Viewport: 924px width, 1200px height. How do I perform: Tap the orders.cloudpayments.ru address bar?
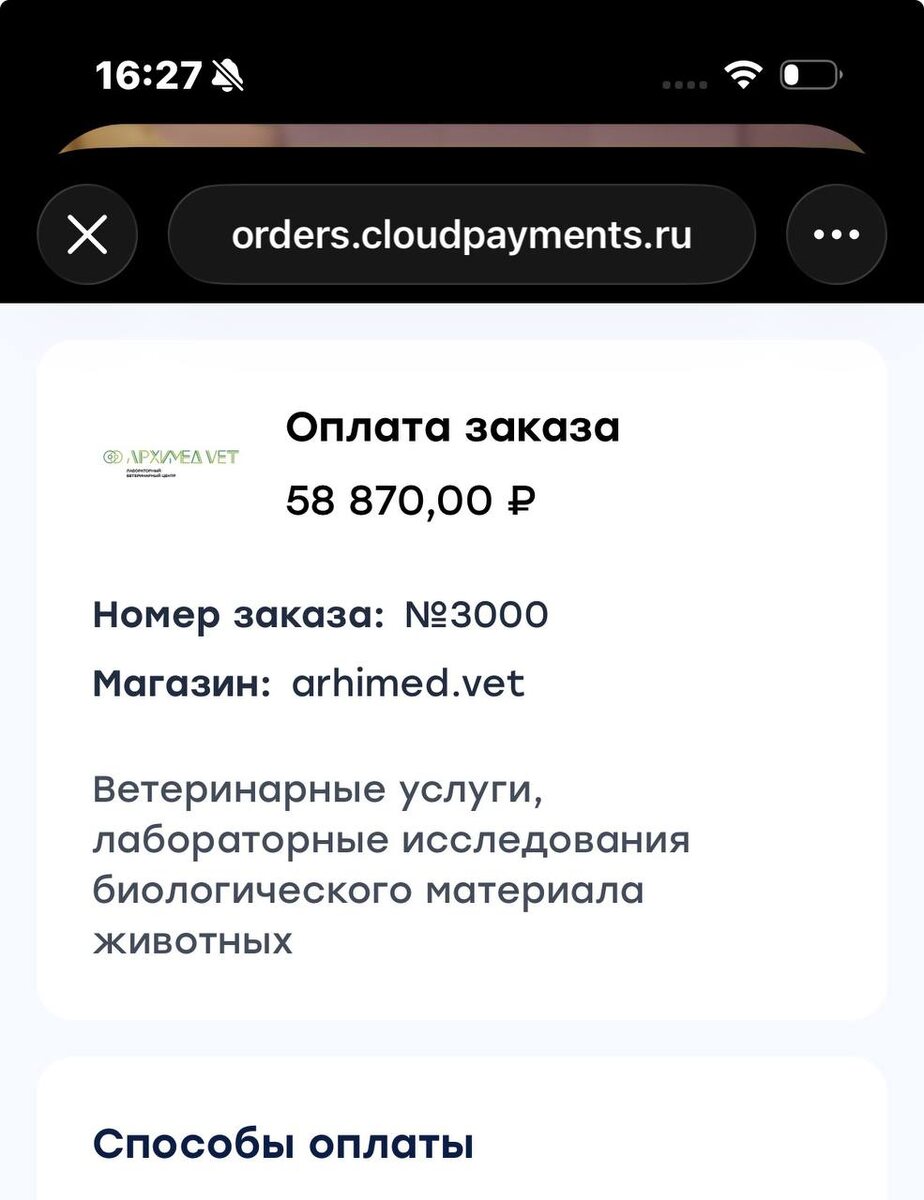461,235
